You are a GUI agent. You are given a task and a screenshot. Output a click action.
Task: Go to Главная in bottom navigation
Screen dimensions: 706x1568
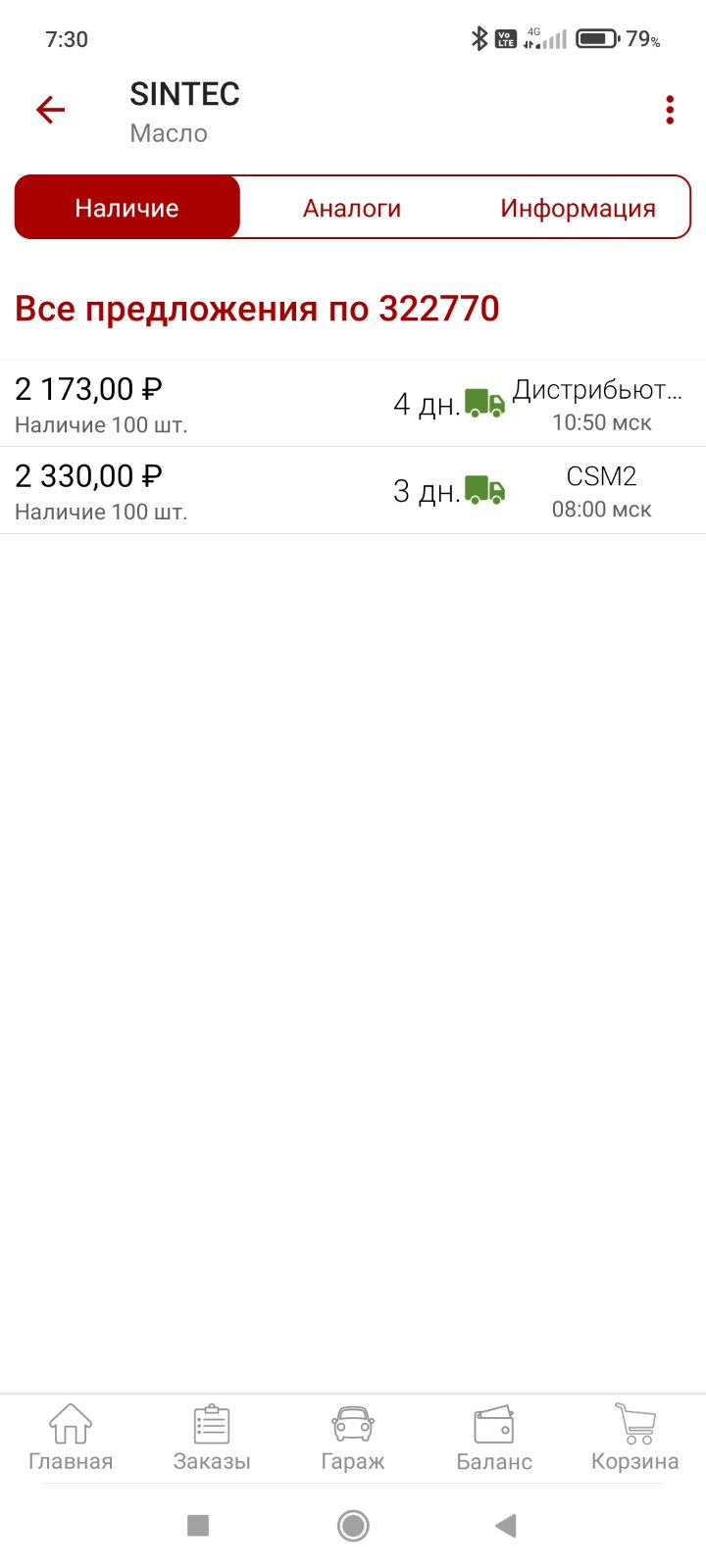[71, 1437]
